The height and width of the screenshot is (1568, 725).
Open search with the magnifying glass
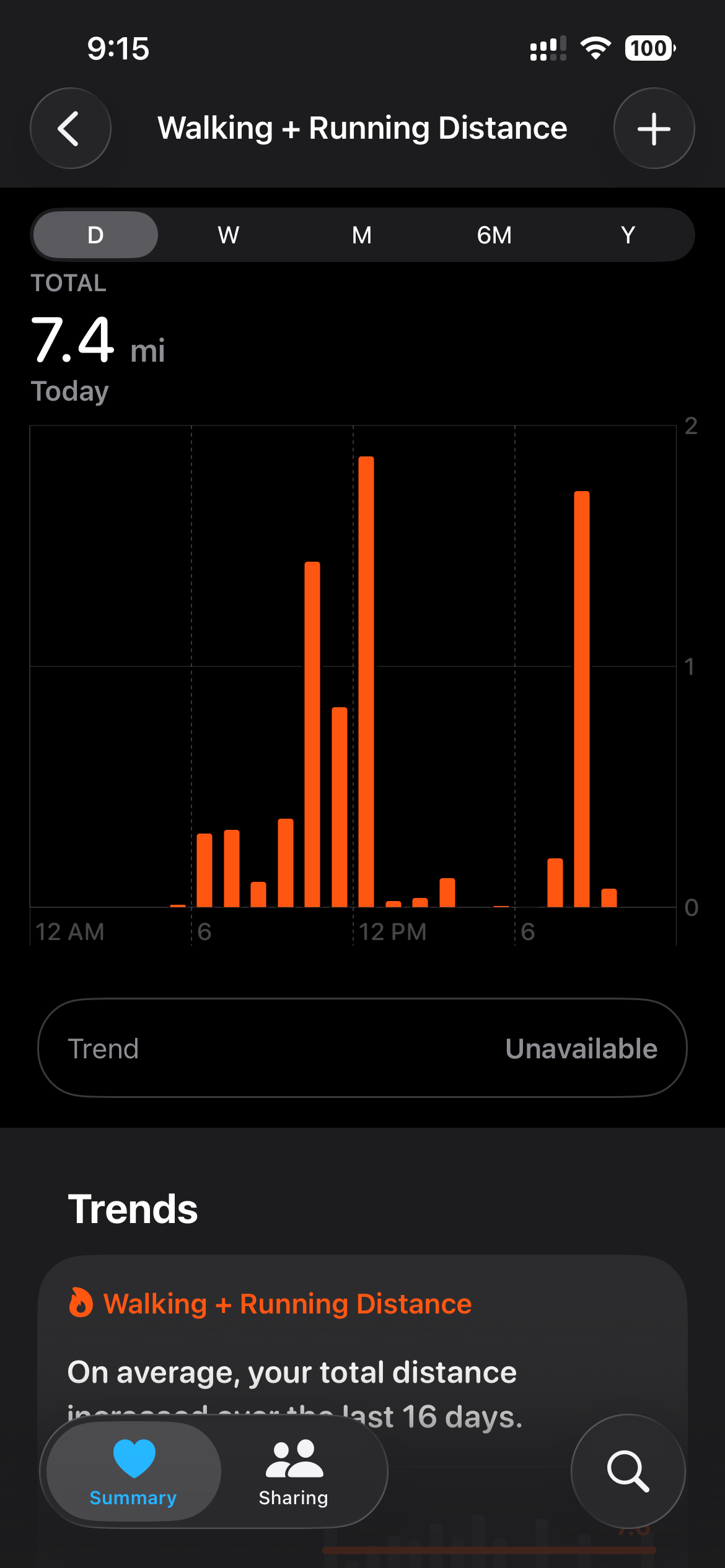pyautogui.click(x=628, y=1471)
